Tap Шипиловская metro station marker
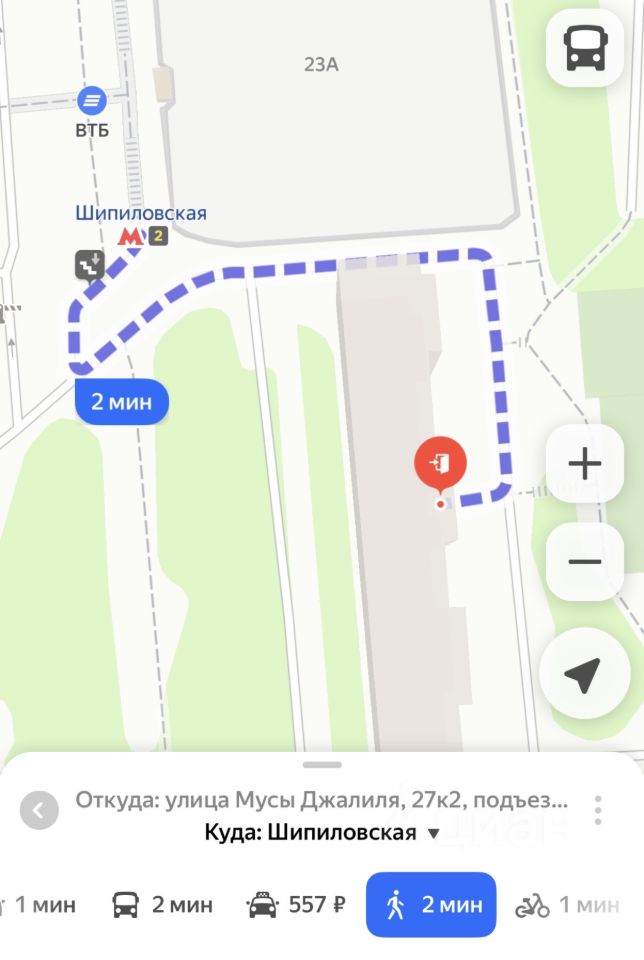644x960 pixels. click(x=130, y=237)
